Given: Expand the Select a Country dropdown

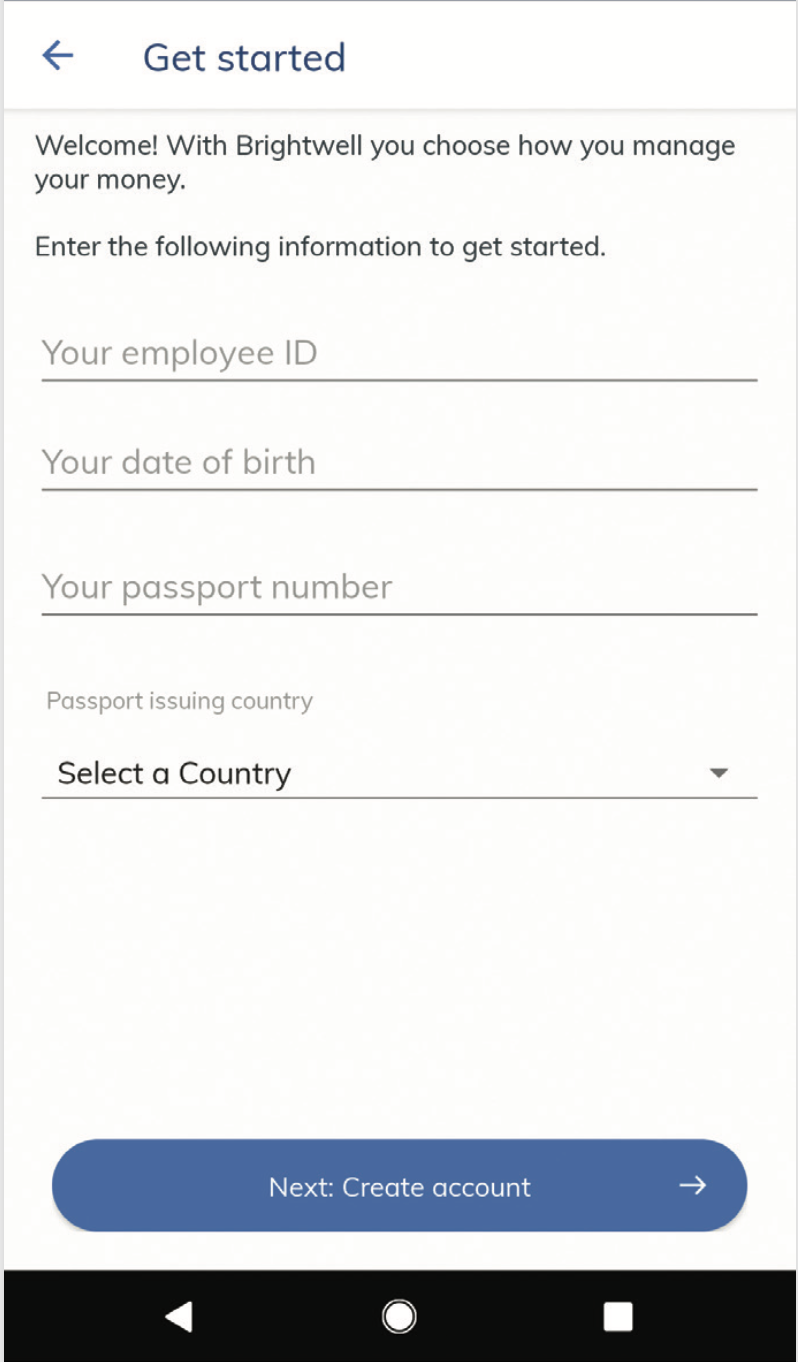Looking at the screenshot, I should point(398,774).
